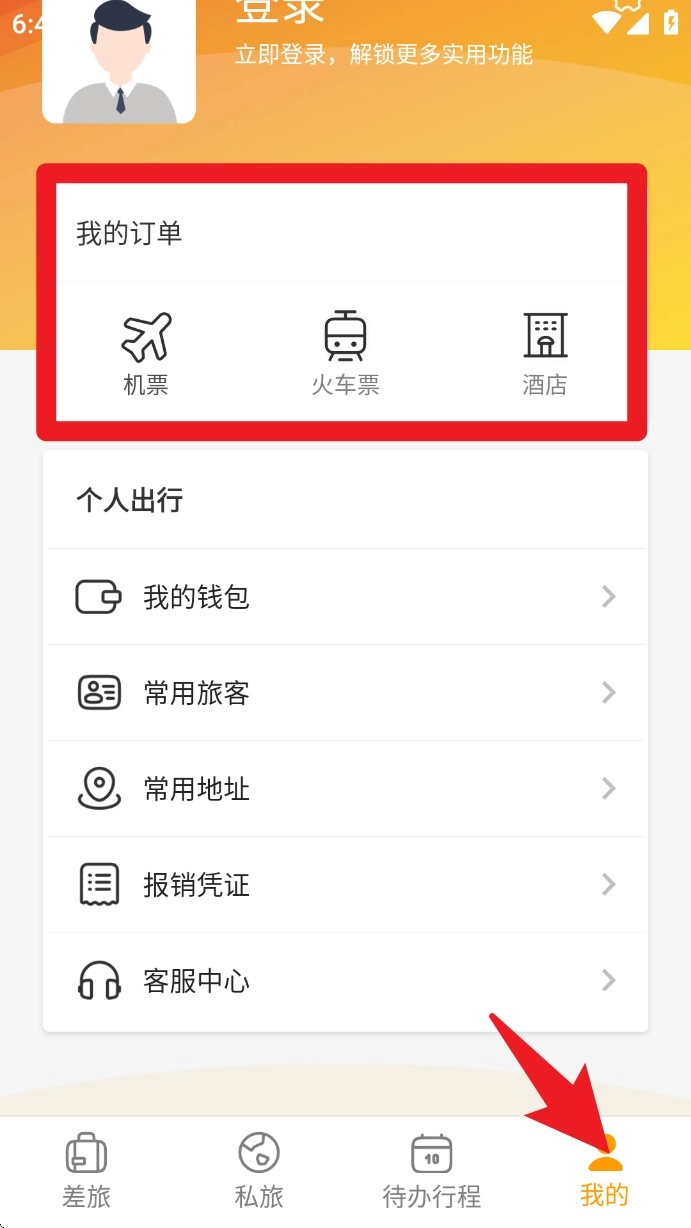Image resolution: width=691 pixels, height=1228 pixels.
Task: Open 客服中心 customer service center
Action: coord(345,981)
